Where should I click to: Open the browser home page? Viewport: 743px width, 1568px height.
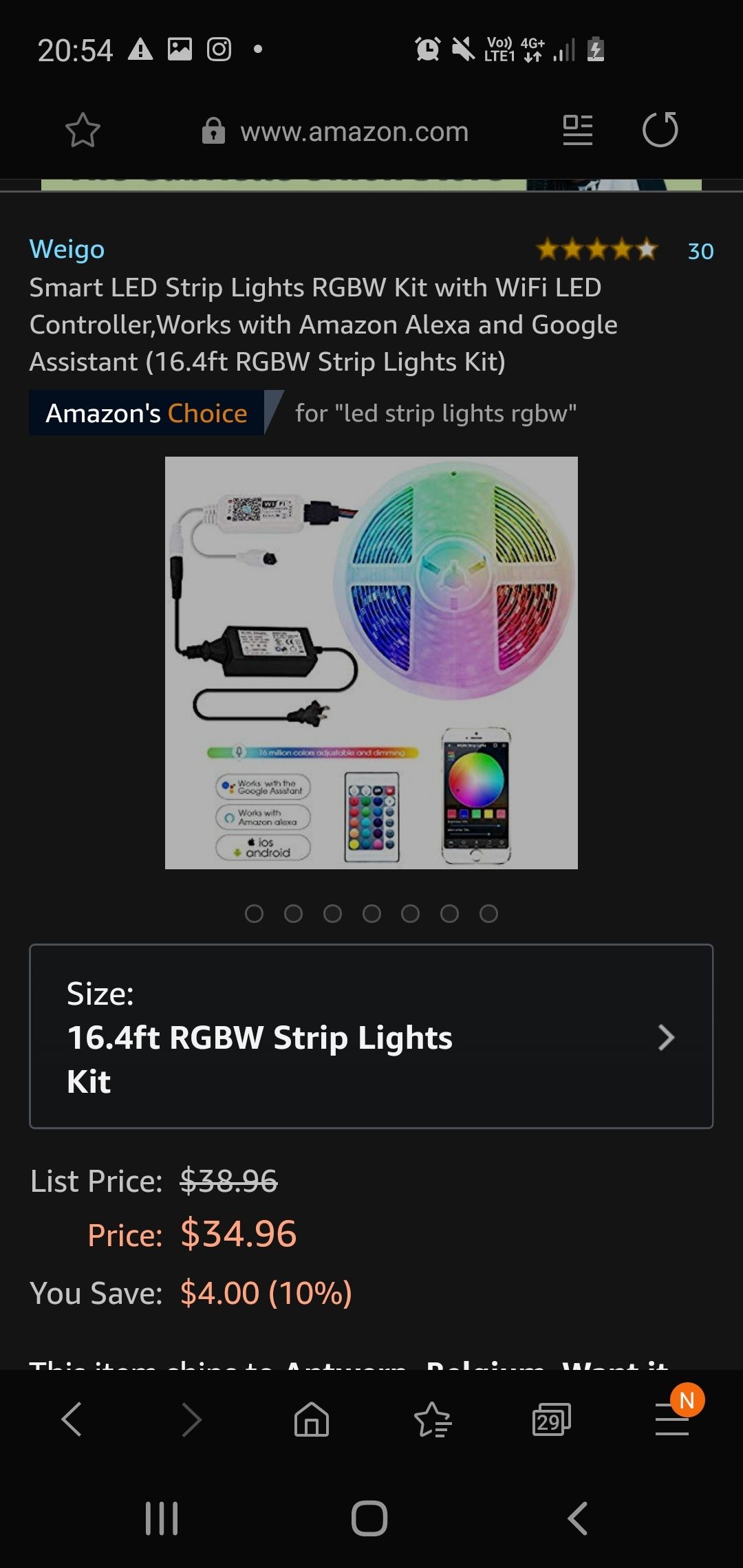[312, 1419]
